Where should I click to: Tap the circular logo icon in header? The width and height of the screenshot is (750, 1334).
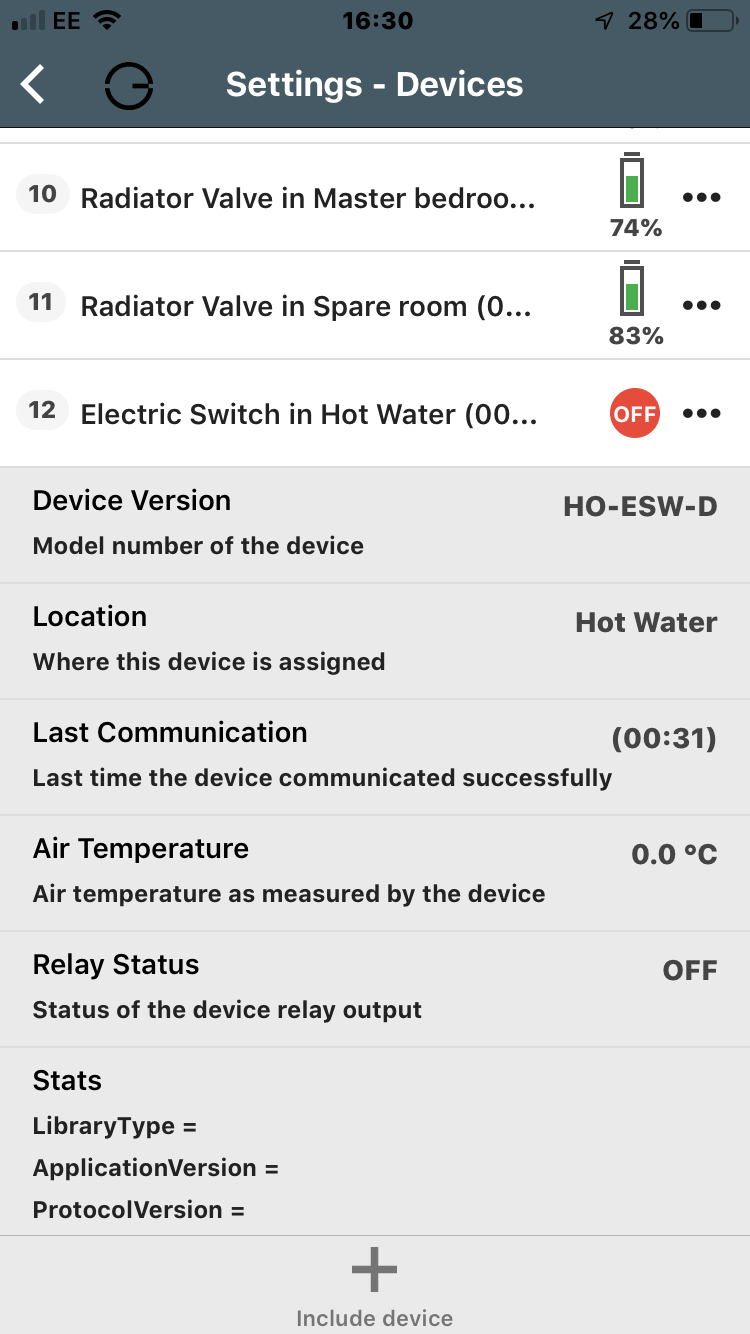129,86
